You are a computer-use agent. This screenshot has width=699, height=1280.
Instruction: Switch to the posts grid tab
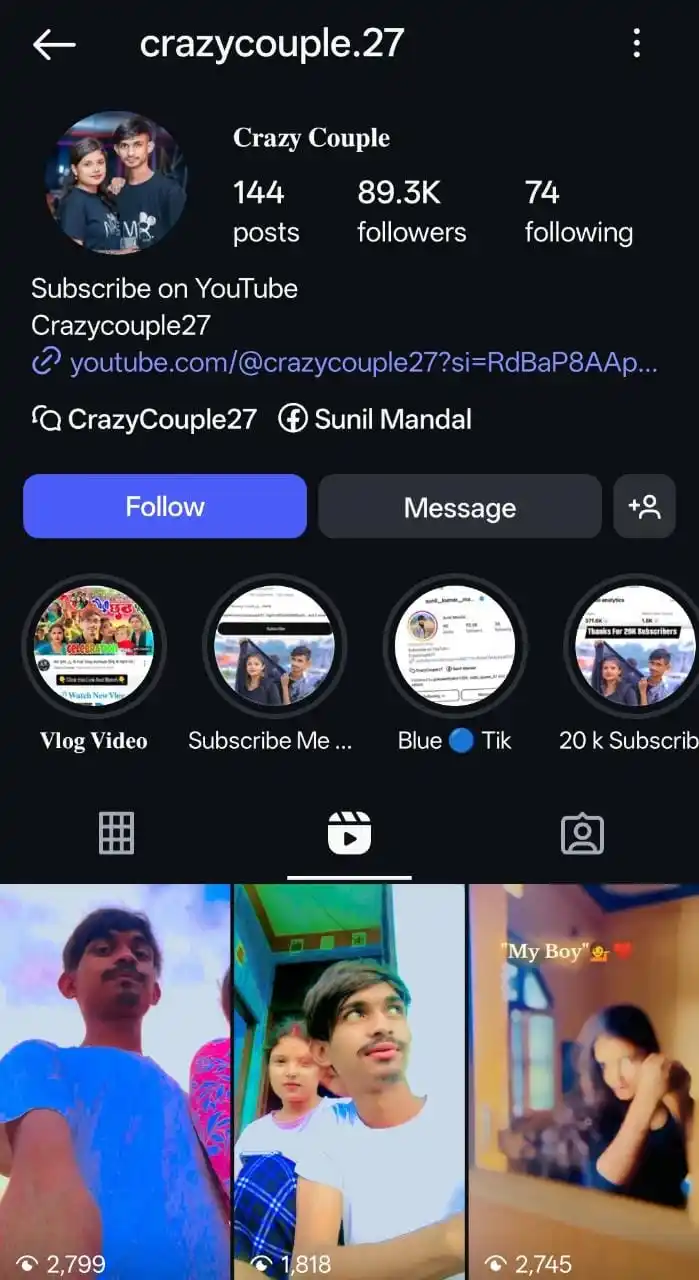(116, 832)
